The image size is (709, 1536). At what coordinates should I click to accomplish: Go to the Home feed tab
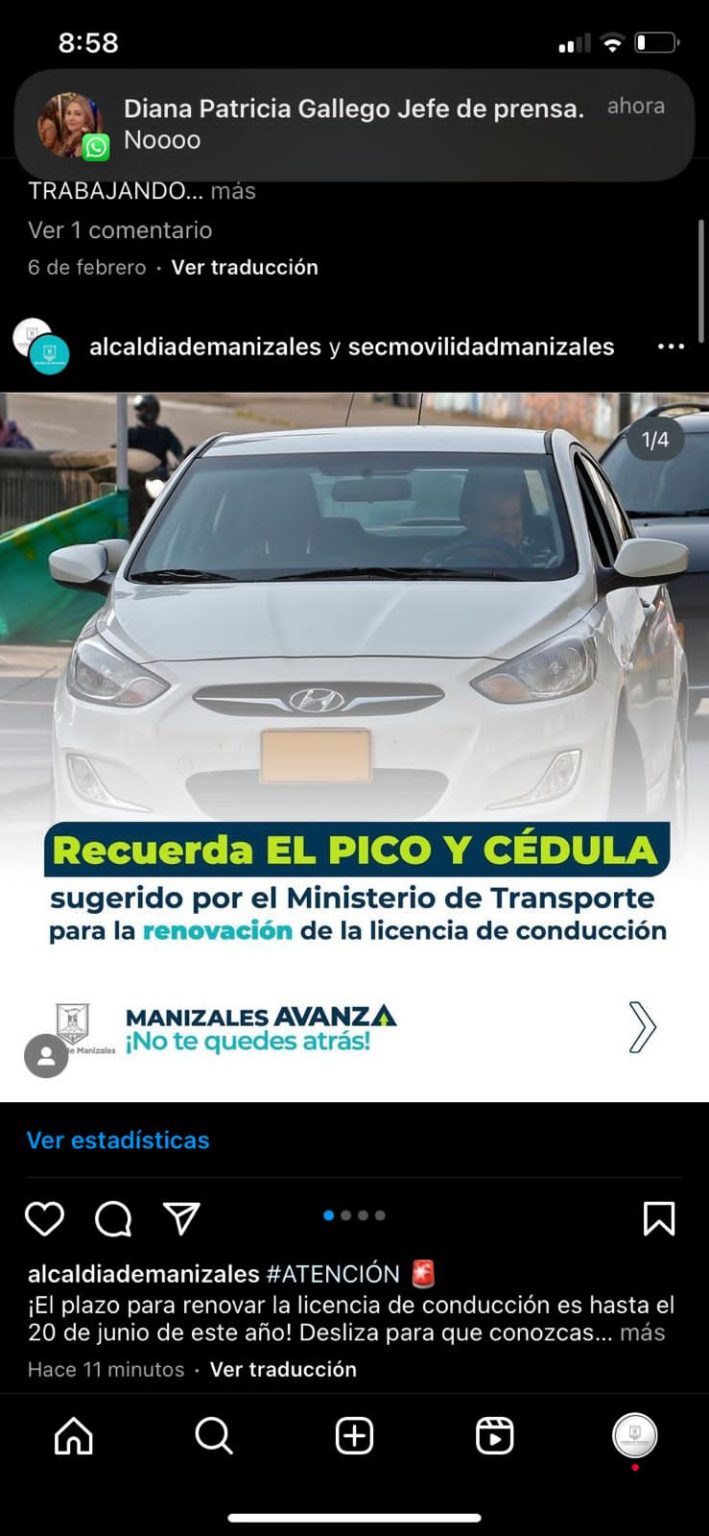[x=73, y=1437]
